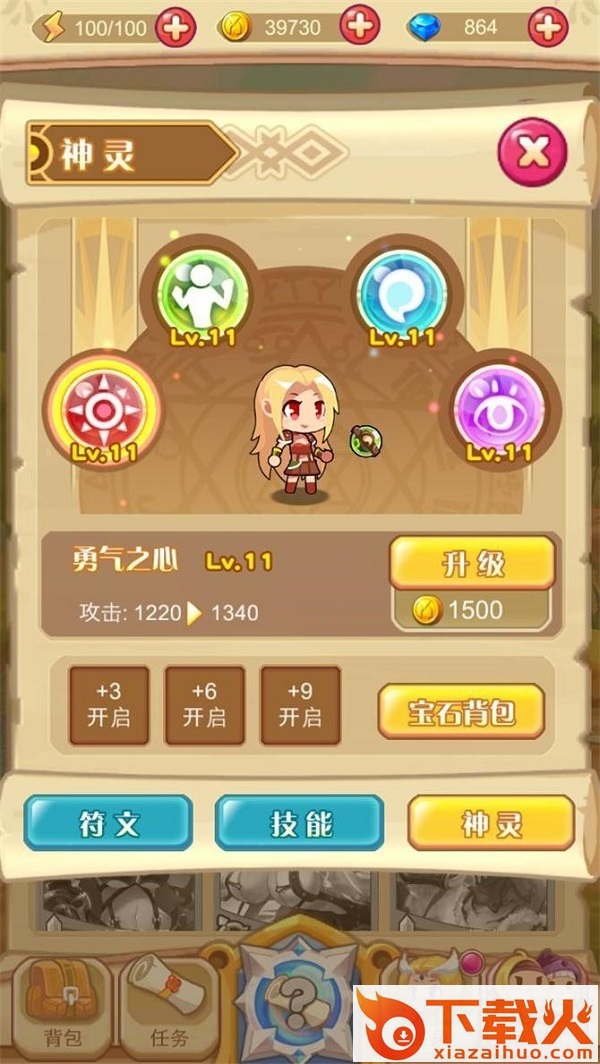Open 宝石背包 gem bag
Image resolution: width=600 pixels, height=1064 pixels.
click(461, 712)
